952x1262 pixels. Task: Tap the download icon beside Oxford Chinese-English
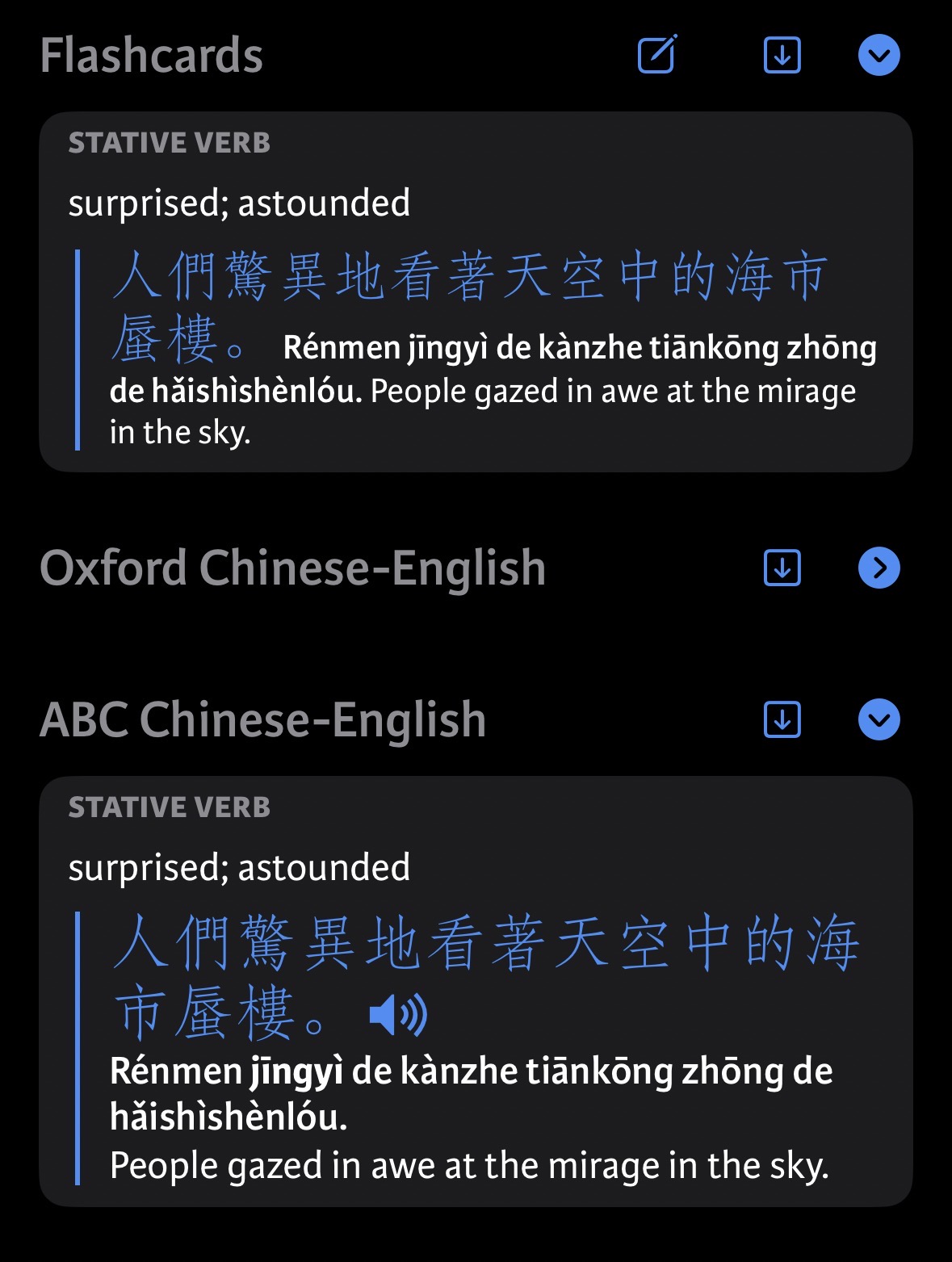[x=782, y=568]
